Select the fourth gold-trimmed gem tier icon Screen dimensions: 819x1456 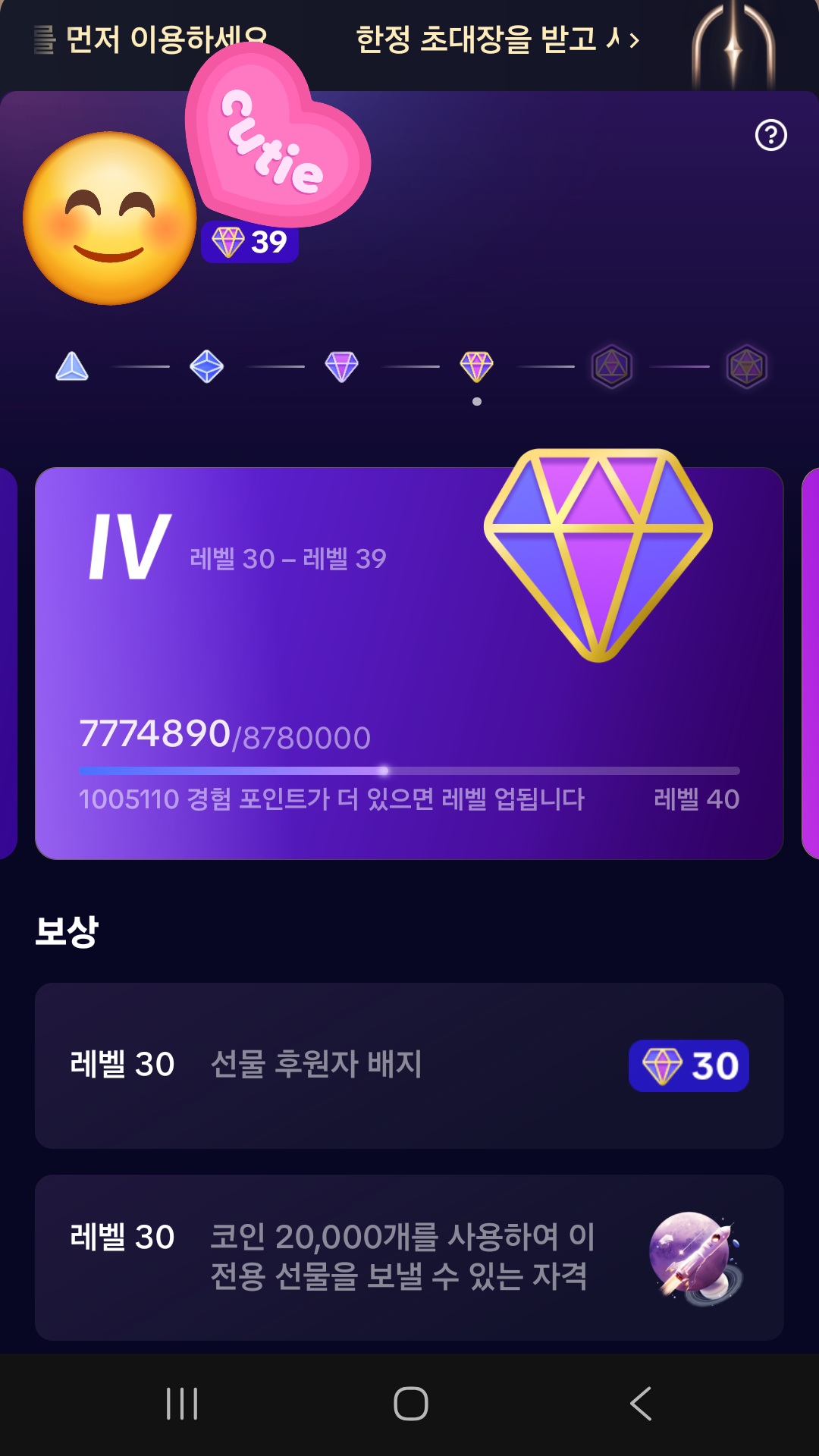click(476, 367)
